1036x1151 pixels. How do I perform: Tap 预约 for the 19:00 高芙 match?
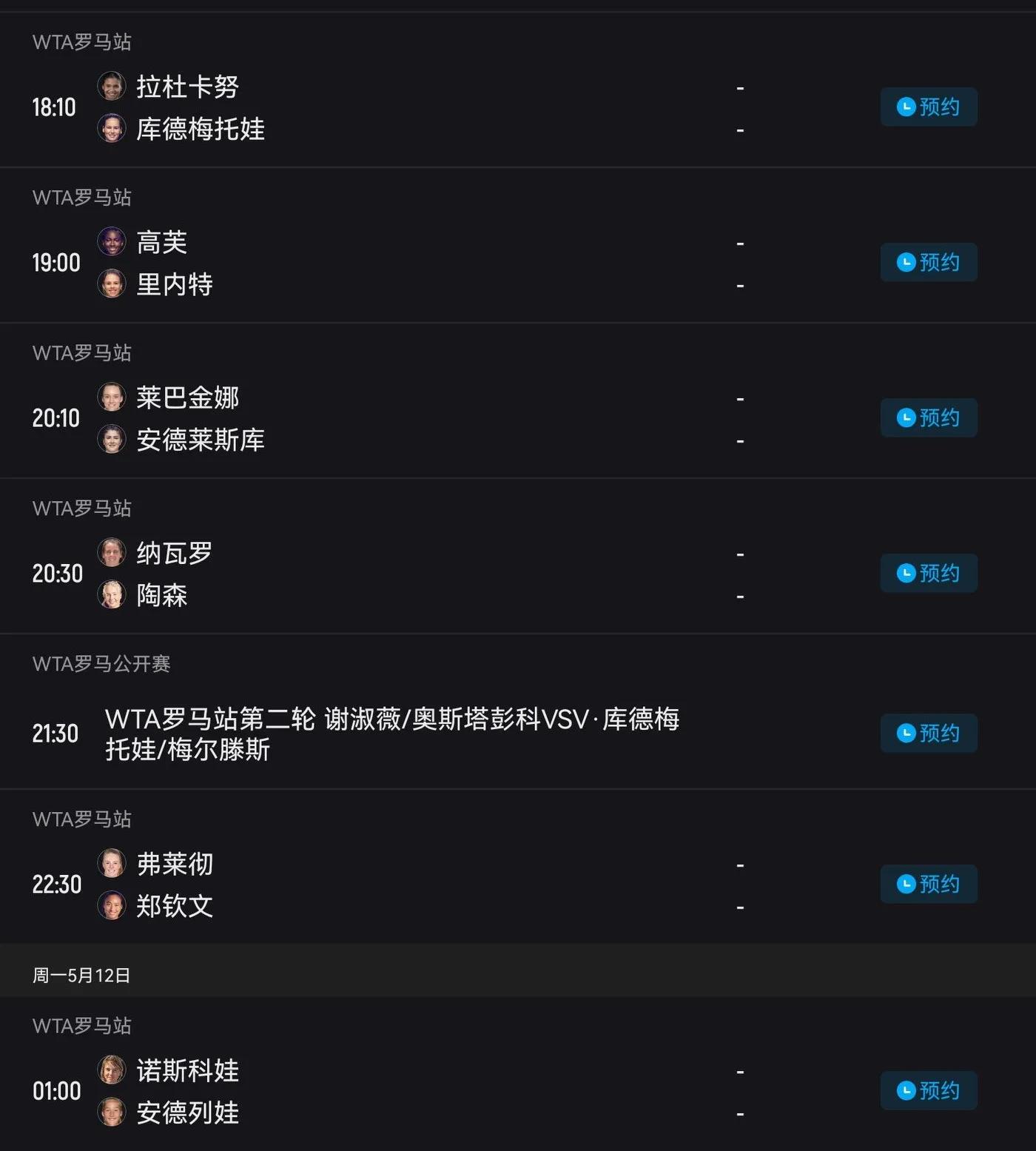(x=928, y=262)
